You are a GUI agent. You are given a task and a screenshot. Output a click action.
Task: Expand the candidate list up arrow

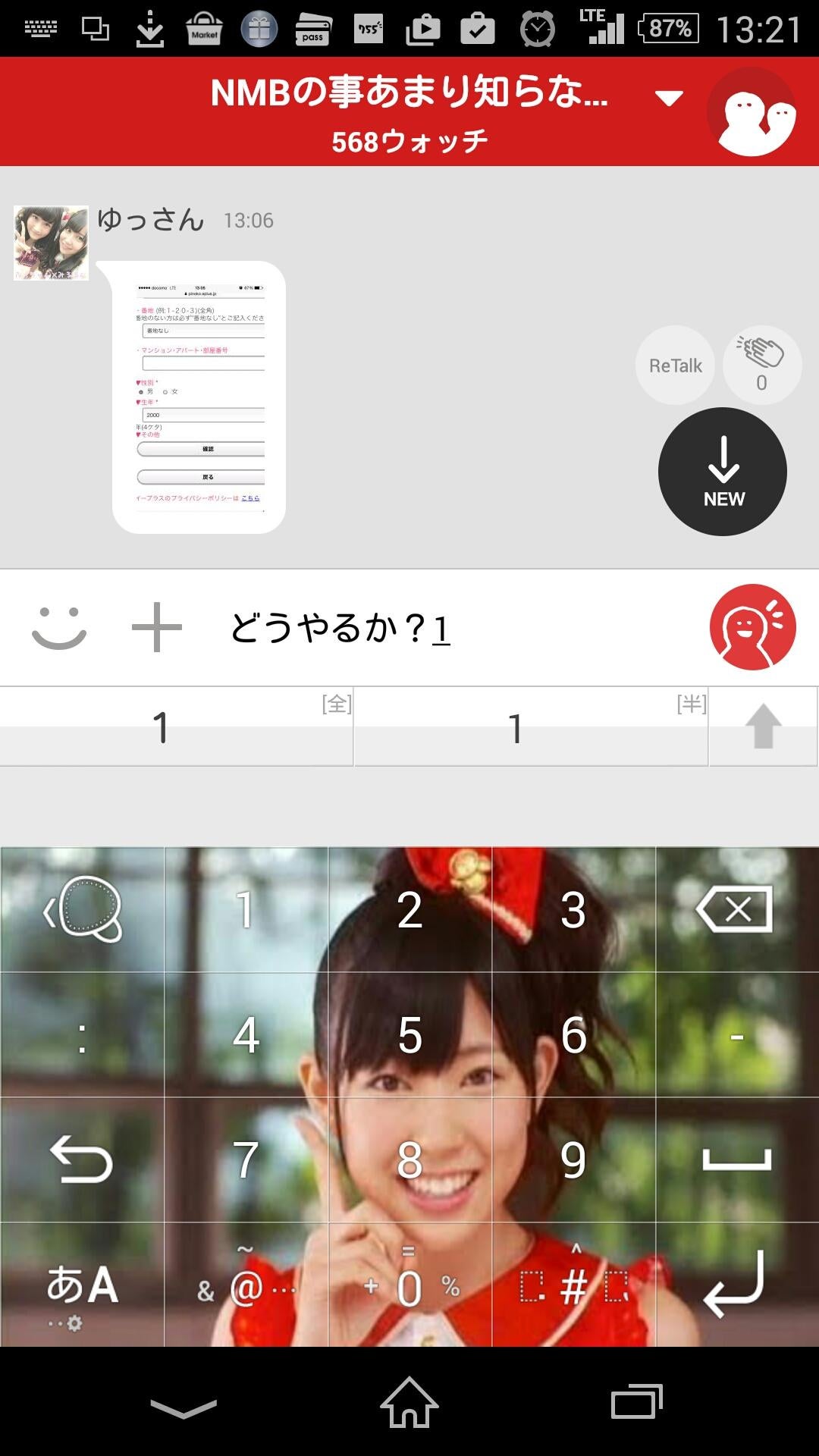(x=763, y=726)
